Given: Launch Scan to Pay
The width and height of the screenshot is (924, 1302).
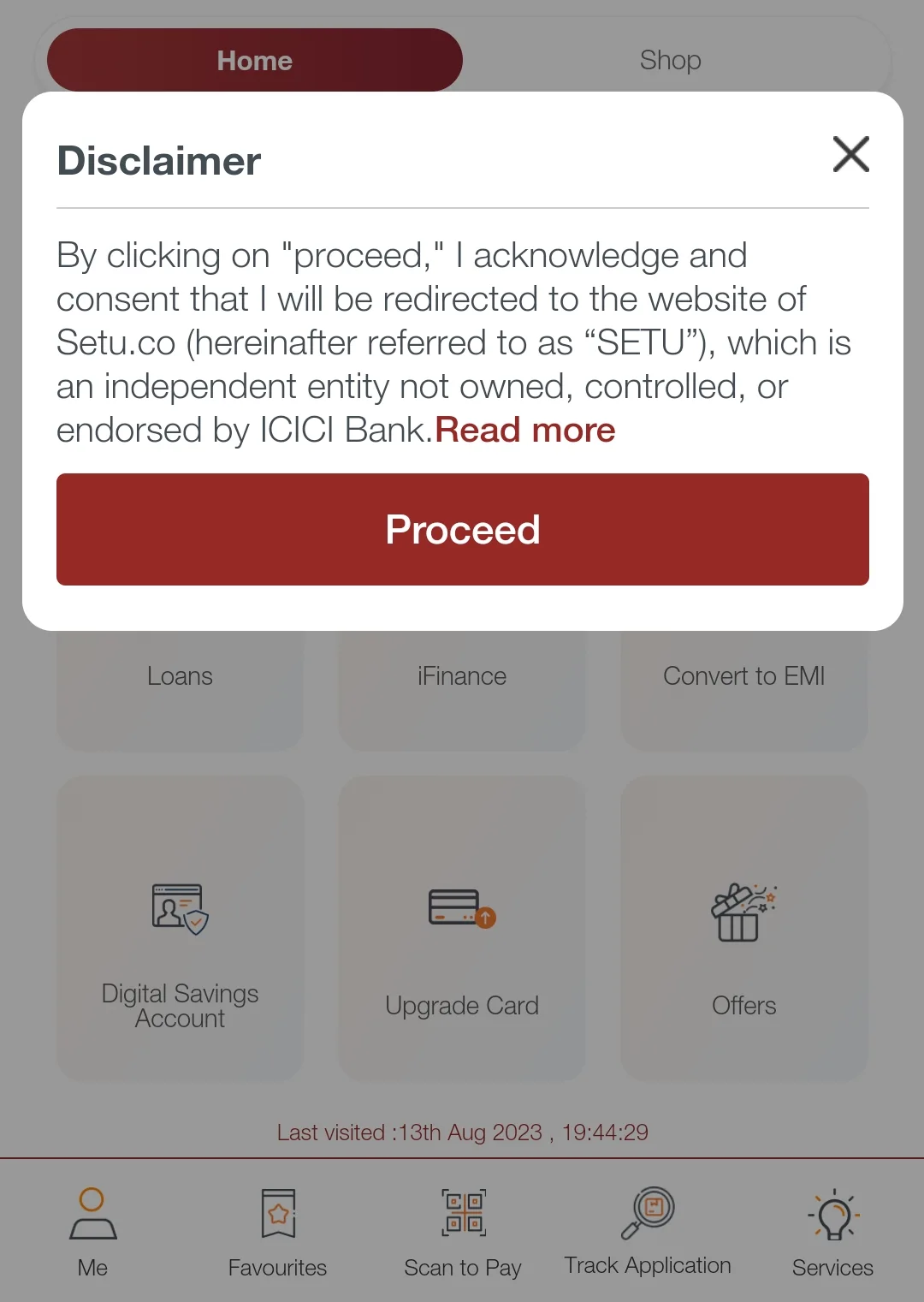Looking at the screenshot, I should [463, 1231].
